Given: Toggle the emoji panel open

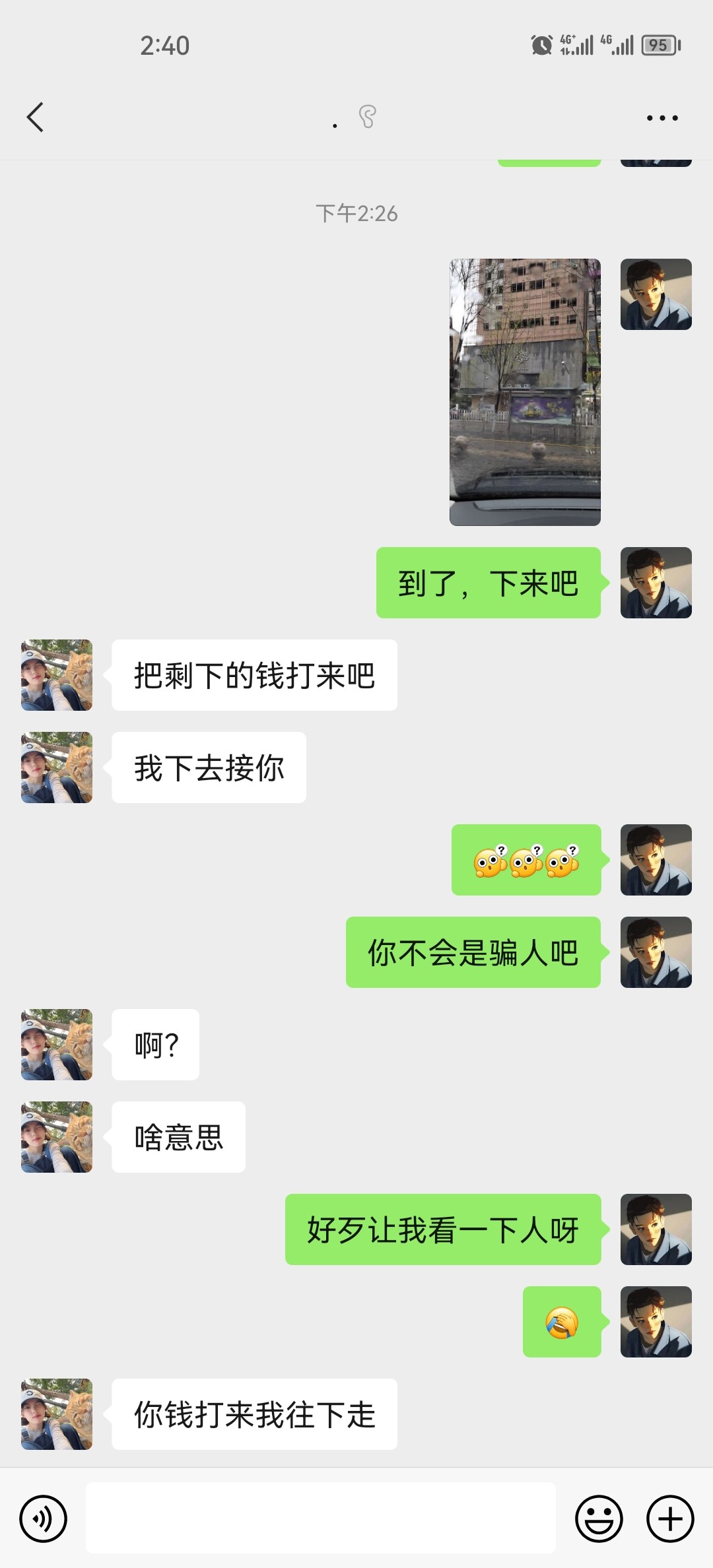Looking at the screenshot, I should pyautogui.click(x=599, y=1518).
